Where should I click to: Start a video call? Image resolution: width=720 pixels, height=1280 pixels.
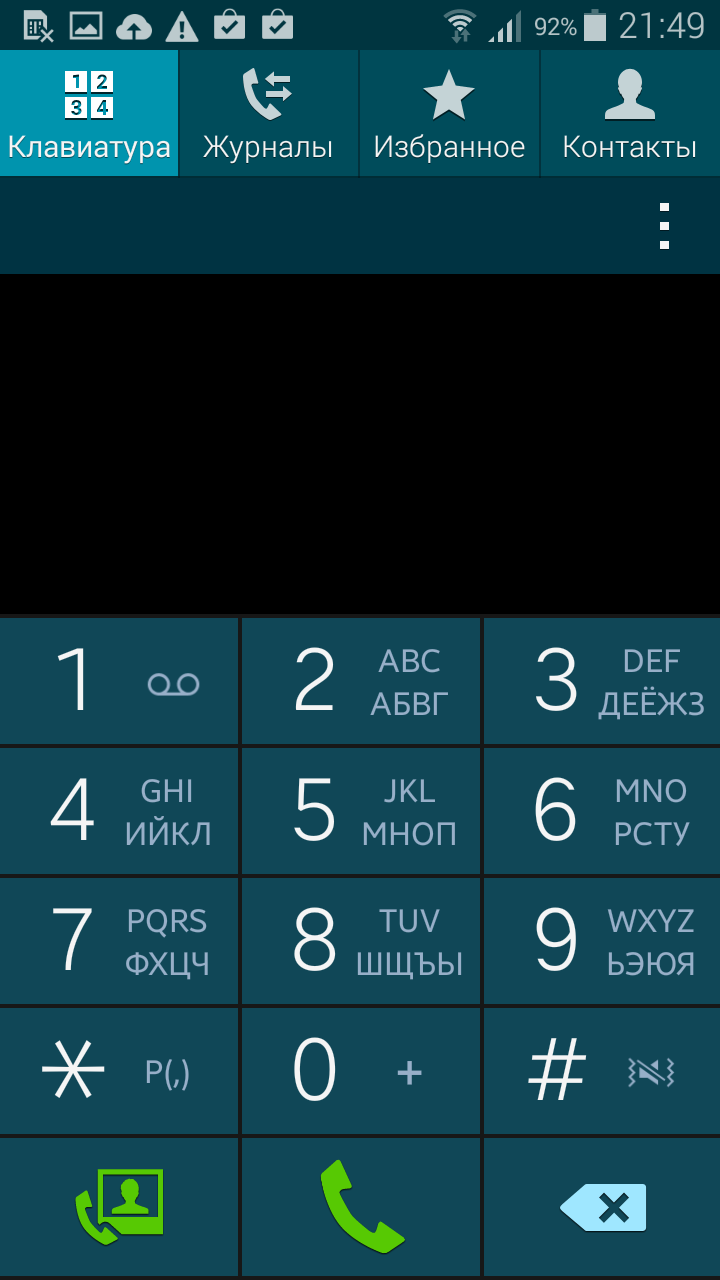119,1207
